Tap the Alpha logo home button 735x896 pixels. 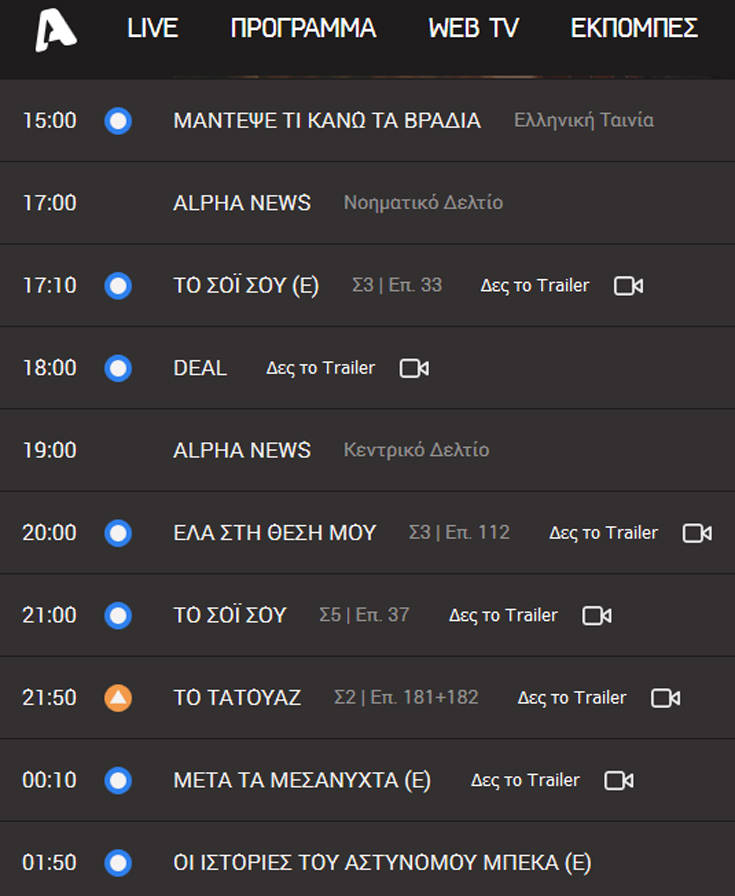(56, 30)
